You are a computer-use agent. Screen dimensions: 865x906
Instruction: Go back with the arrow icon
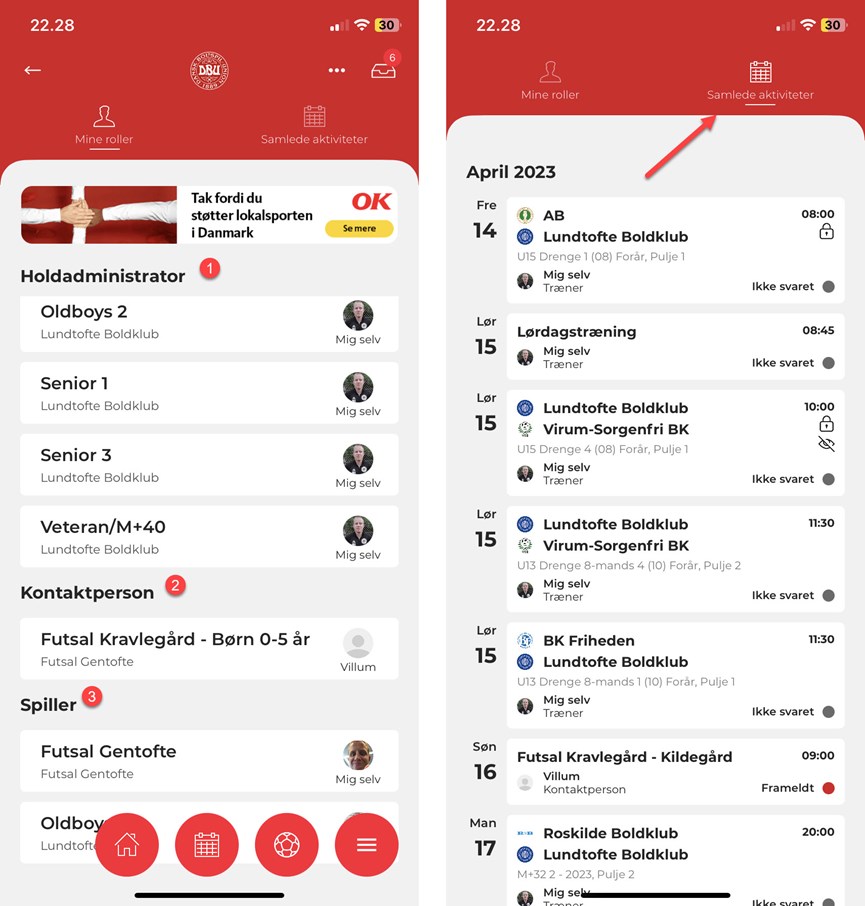tap(33, 70)
